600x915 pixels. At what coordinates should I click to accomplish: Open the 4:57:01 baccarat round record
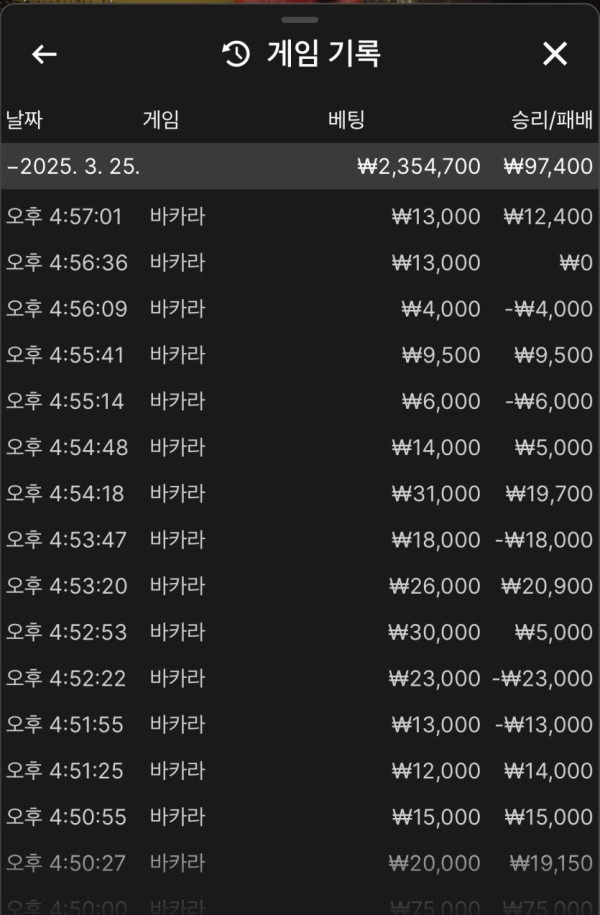[x=300, y=216]
